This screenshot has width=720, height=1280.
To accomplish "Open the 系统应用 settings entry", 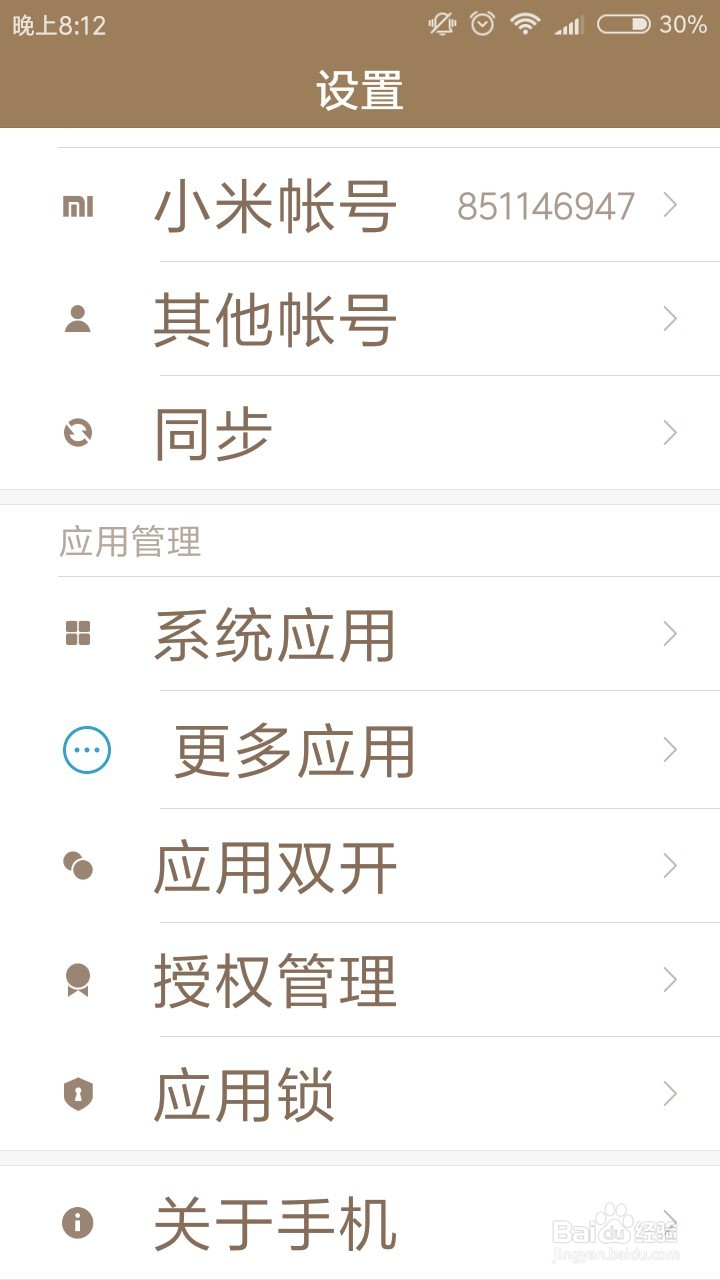I will 275,633.
